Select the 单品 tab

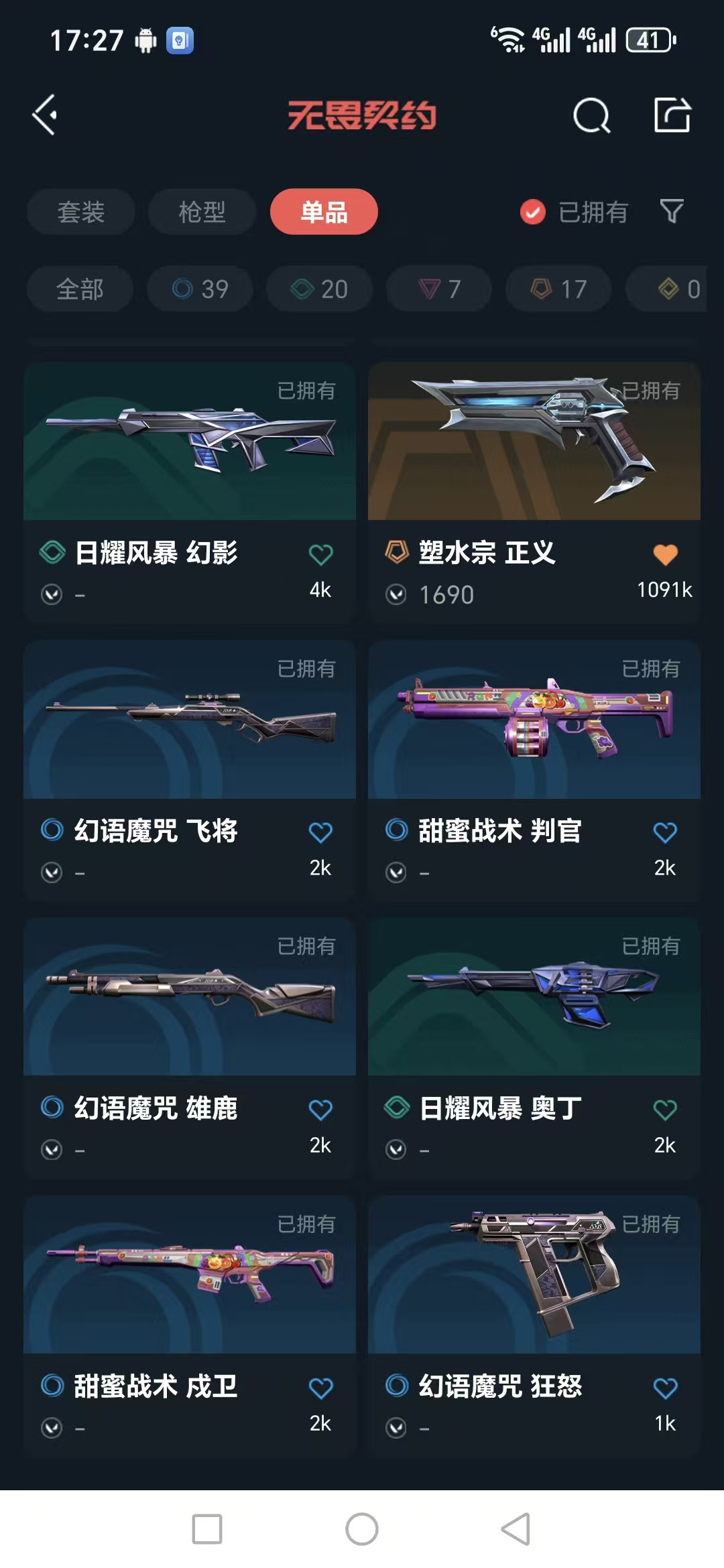(x=324, y=212)
